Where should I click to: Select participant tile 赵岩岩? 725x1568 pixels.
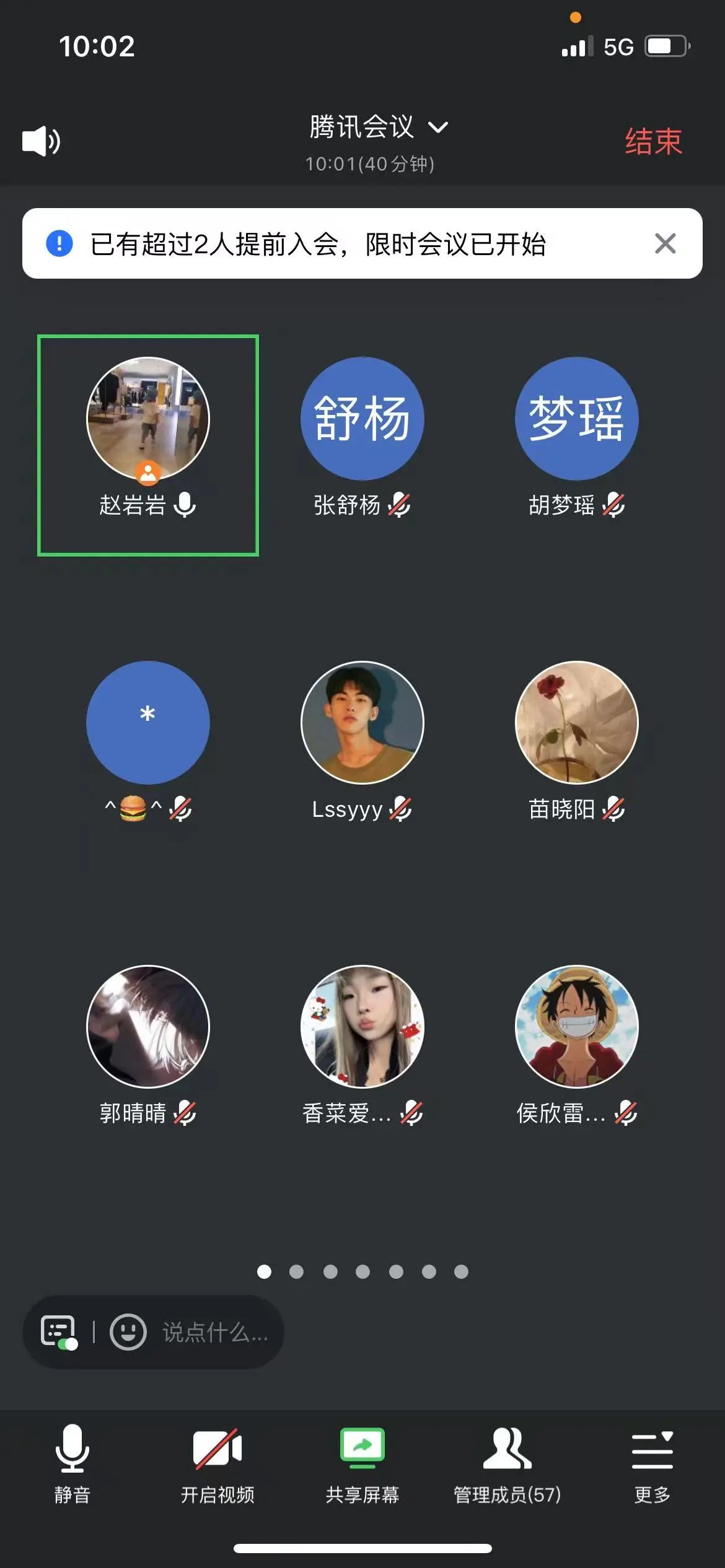tap(148, 445)
